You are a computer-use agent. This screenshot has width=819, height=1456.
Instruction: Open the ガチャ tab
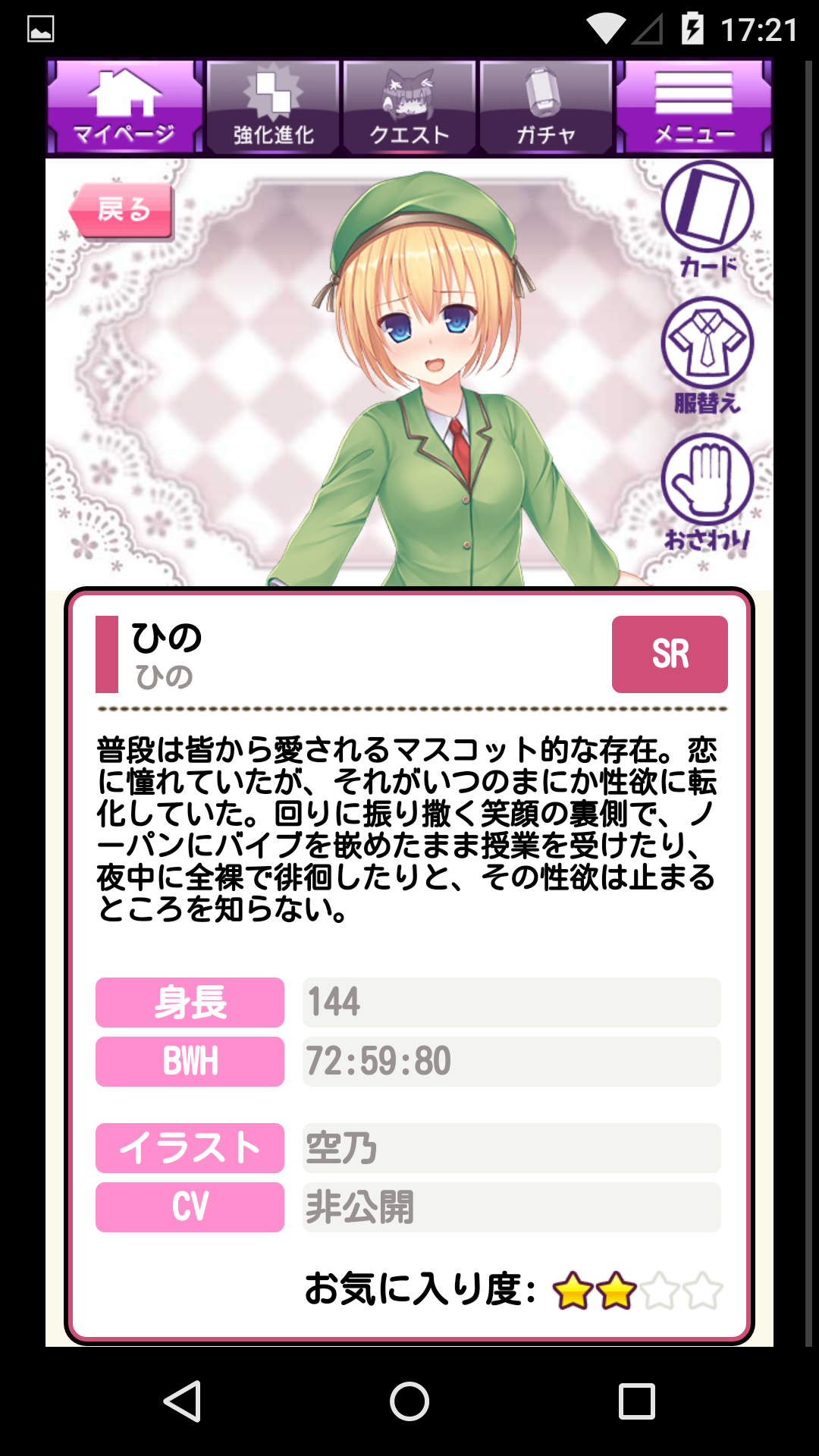(546, 108)
